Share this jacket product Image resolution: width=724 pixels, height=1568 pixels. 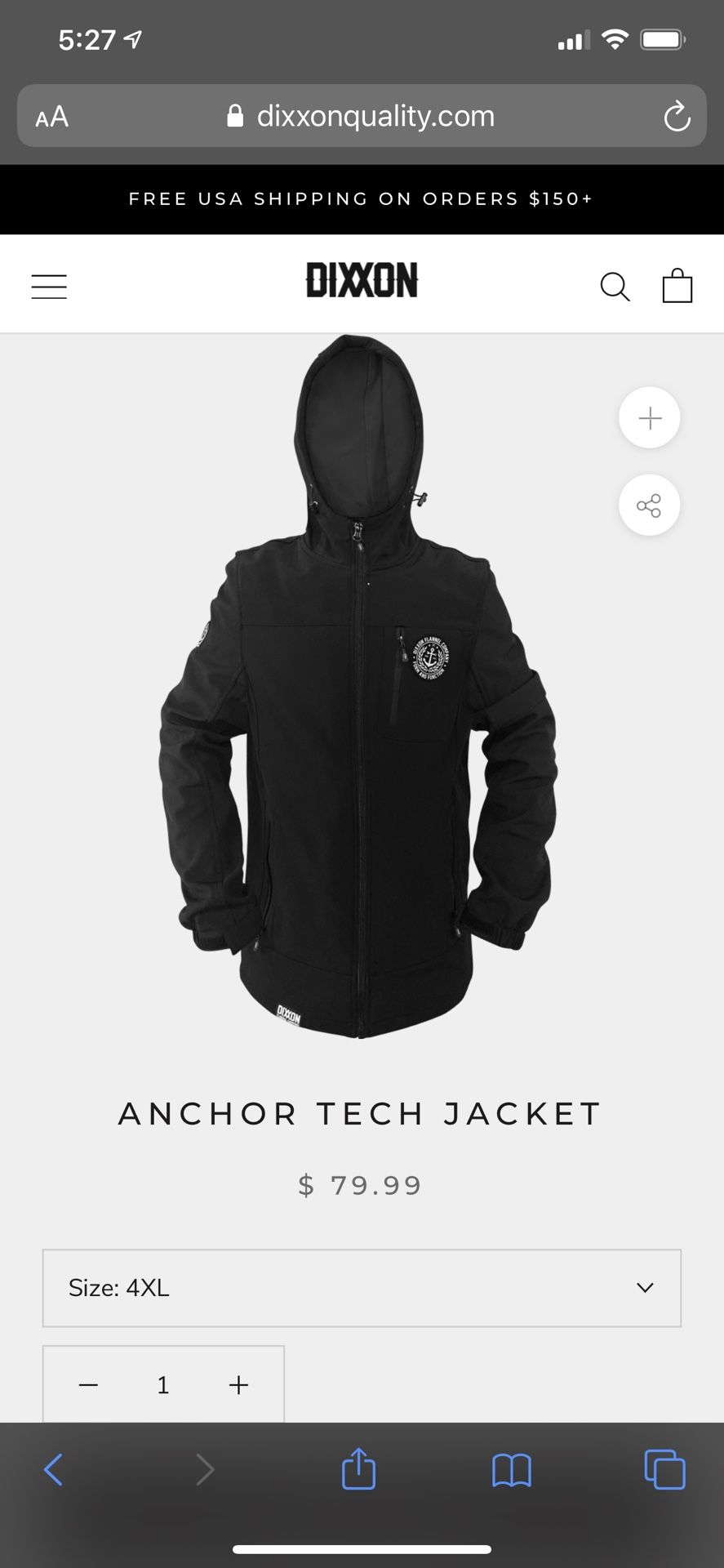(650, 506)
